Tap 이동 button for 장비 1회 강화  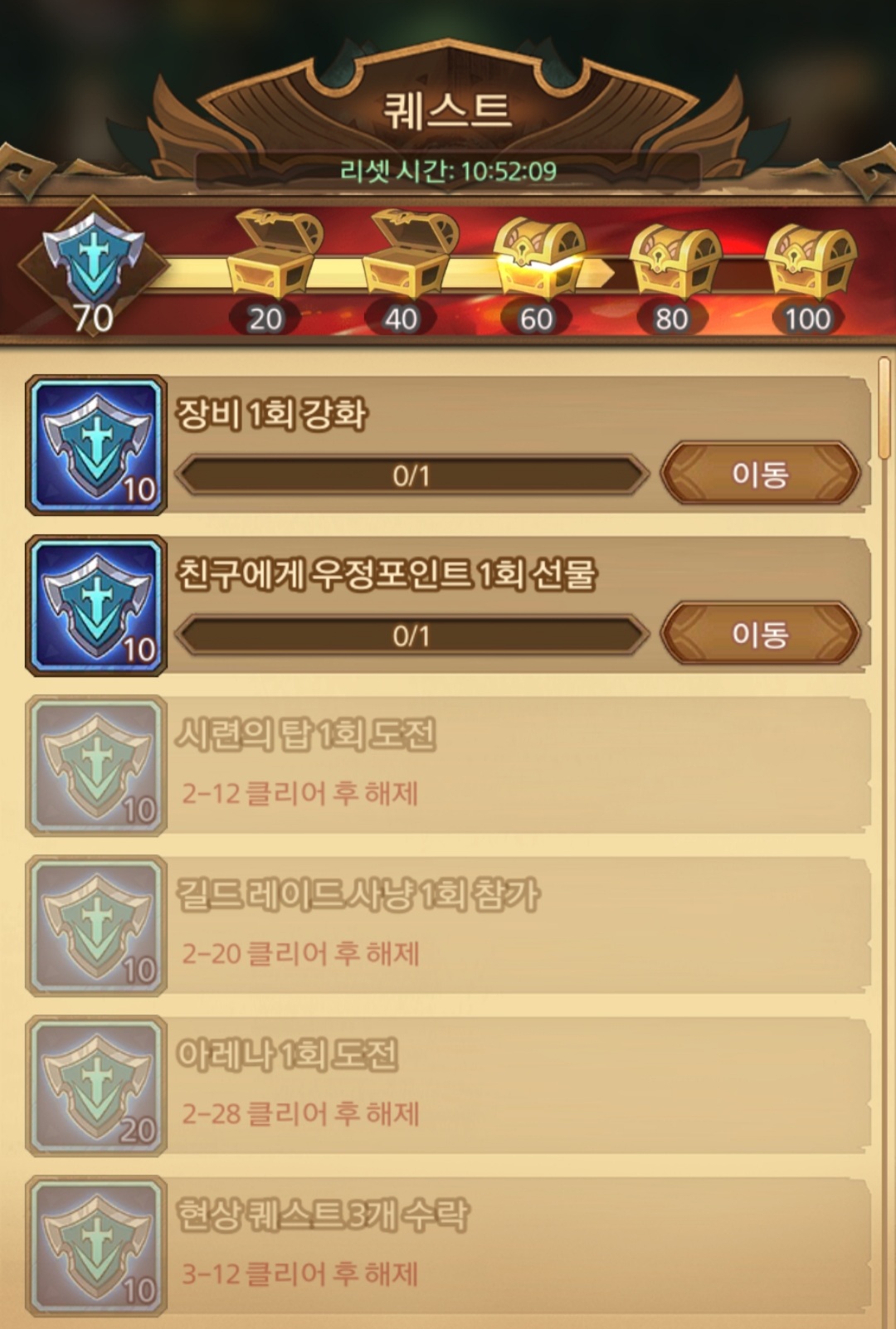pos(760,474)
